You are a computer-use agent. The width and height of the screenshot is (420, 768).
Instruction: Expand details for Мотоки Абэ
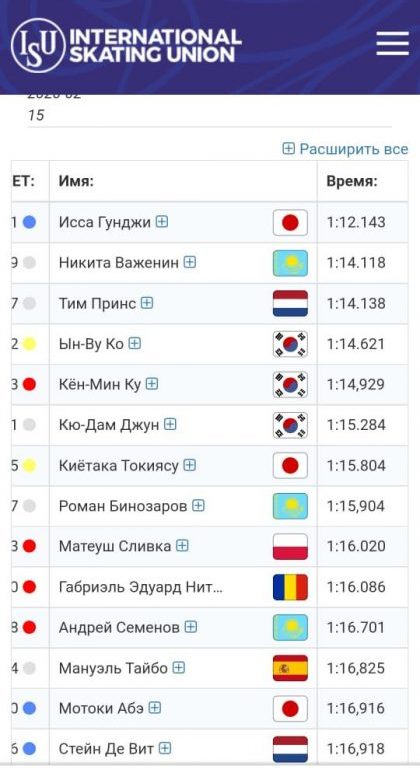155,708
